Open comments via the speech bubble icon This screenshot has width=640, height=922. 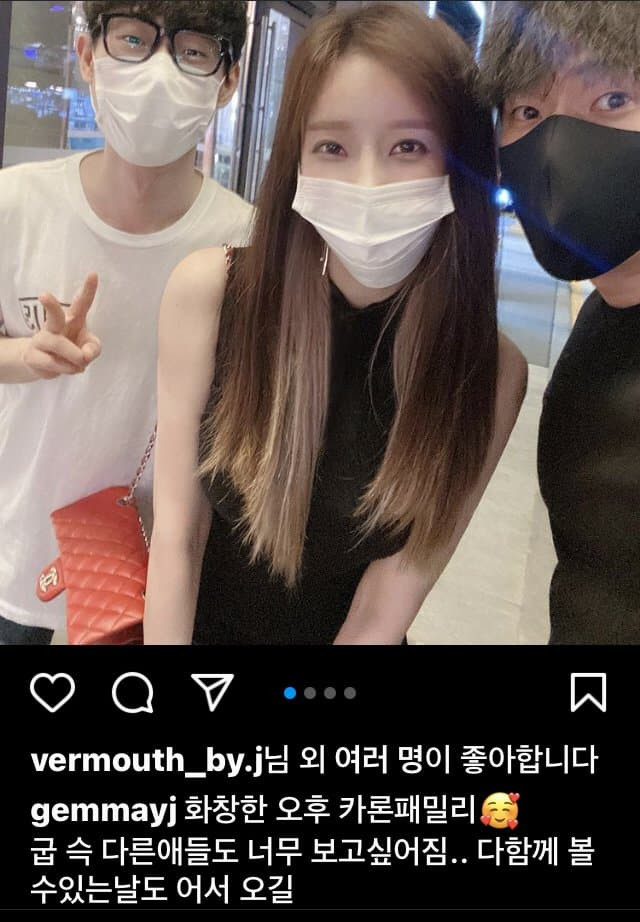coord(132,692)
